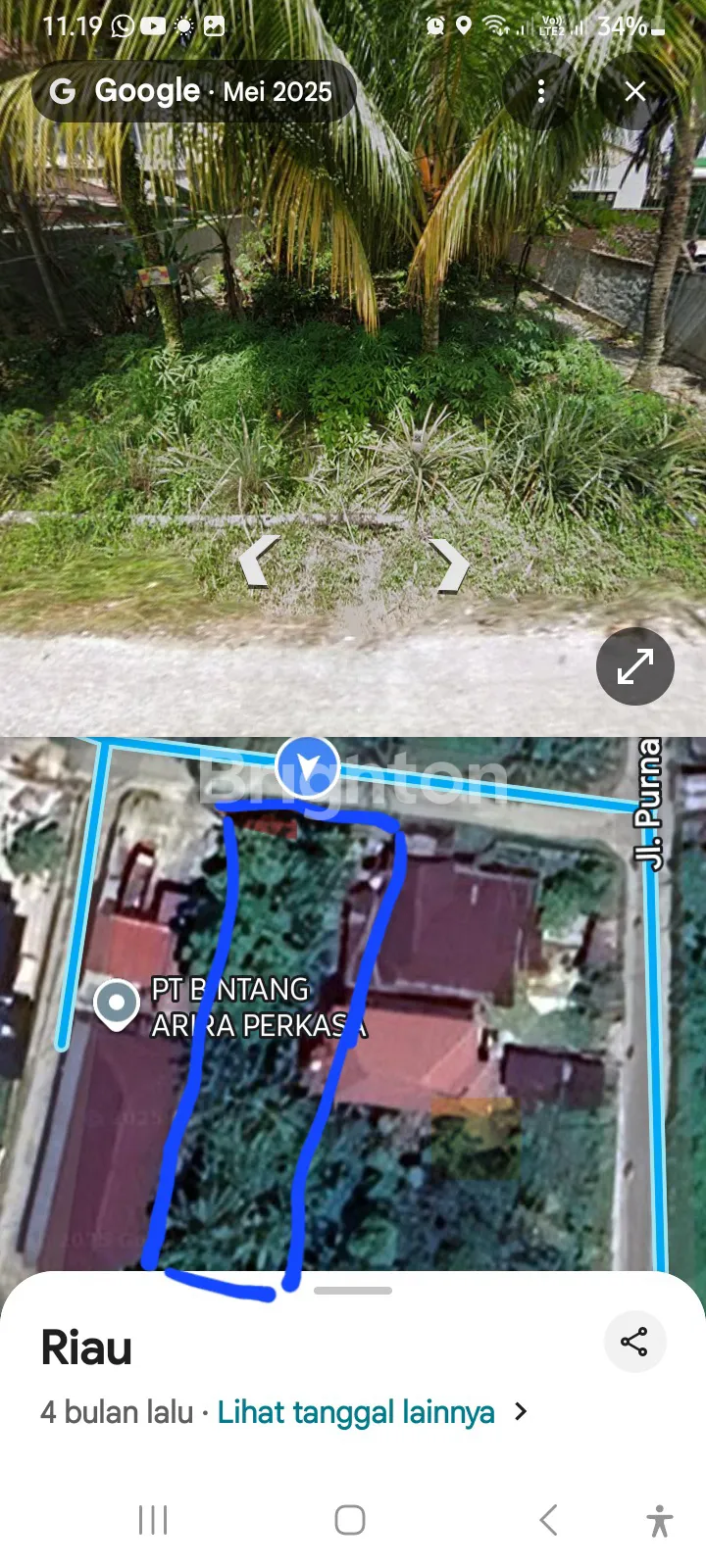Open recent apps from the navigation bar
Viewport: 706px width, 1568px height.
pyautogui.click(x=153, y=1520)
